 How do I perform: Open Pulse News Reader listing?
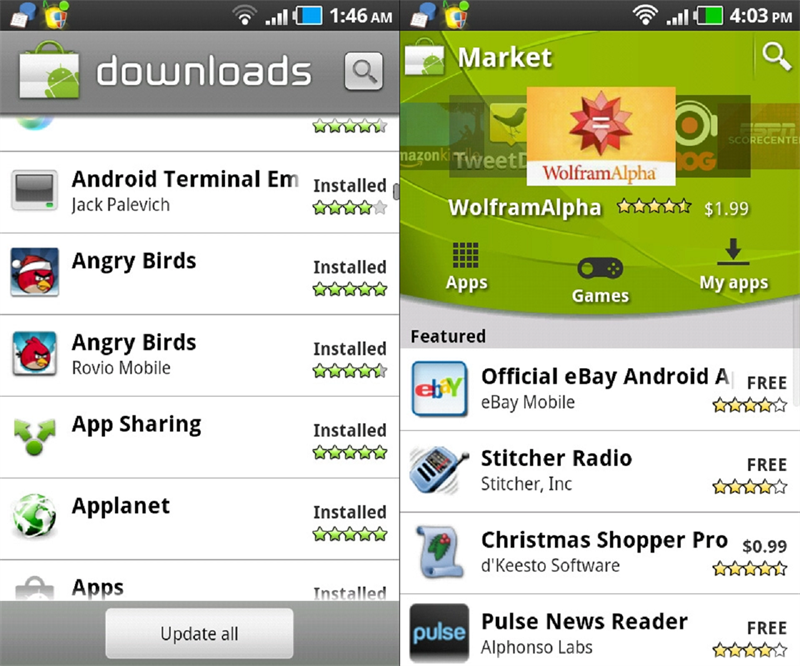(x=599, y=633)
